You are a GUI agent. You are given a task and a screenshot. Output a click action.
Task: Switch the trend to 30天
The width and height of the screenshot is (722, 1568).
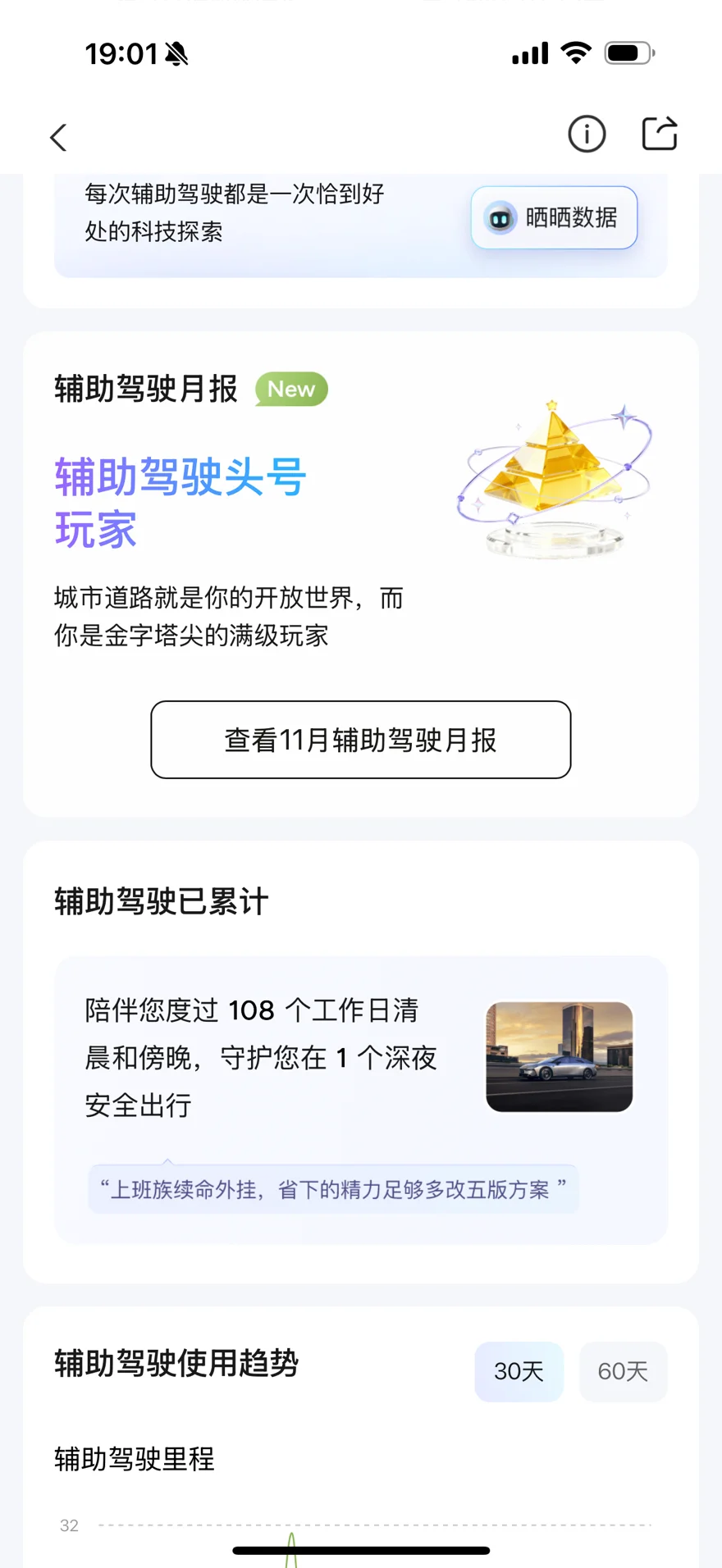click(519, 1371)
